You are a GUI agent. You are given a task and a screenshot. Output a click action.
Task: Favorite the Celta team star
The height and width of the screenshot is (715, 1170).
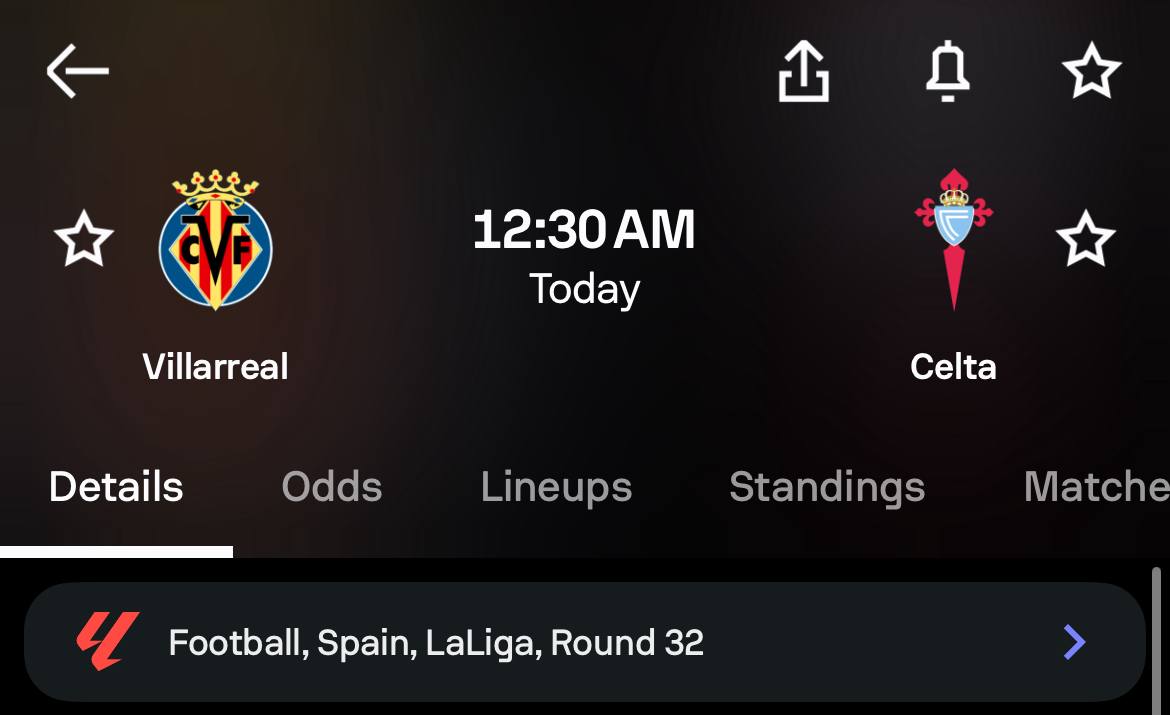[1085, 240]
